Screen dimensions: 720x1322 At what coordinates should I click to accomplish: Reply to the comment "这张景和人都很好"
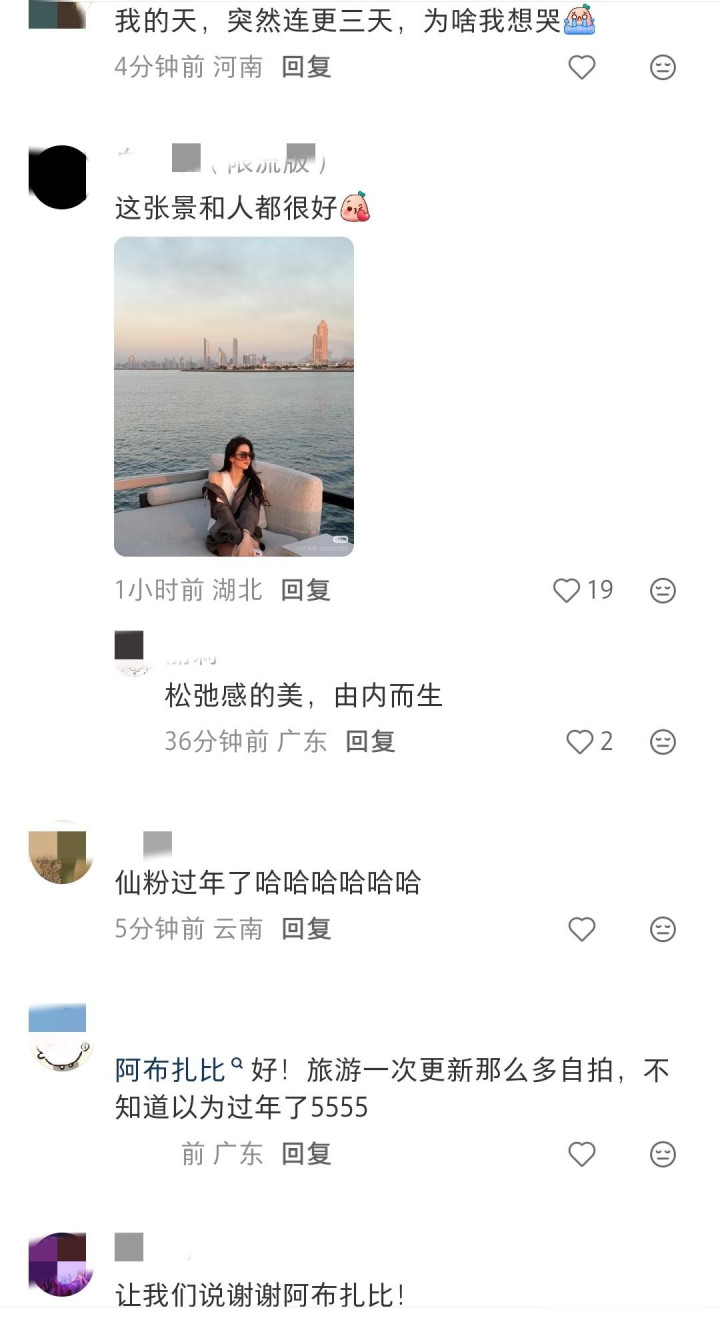306,590
